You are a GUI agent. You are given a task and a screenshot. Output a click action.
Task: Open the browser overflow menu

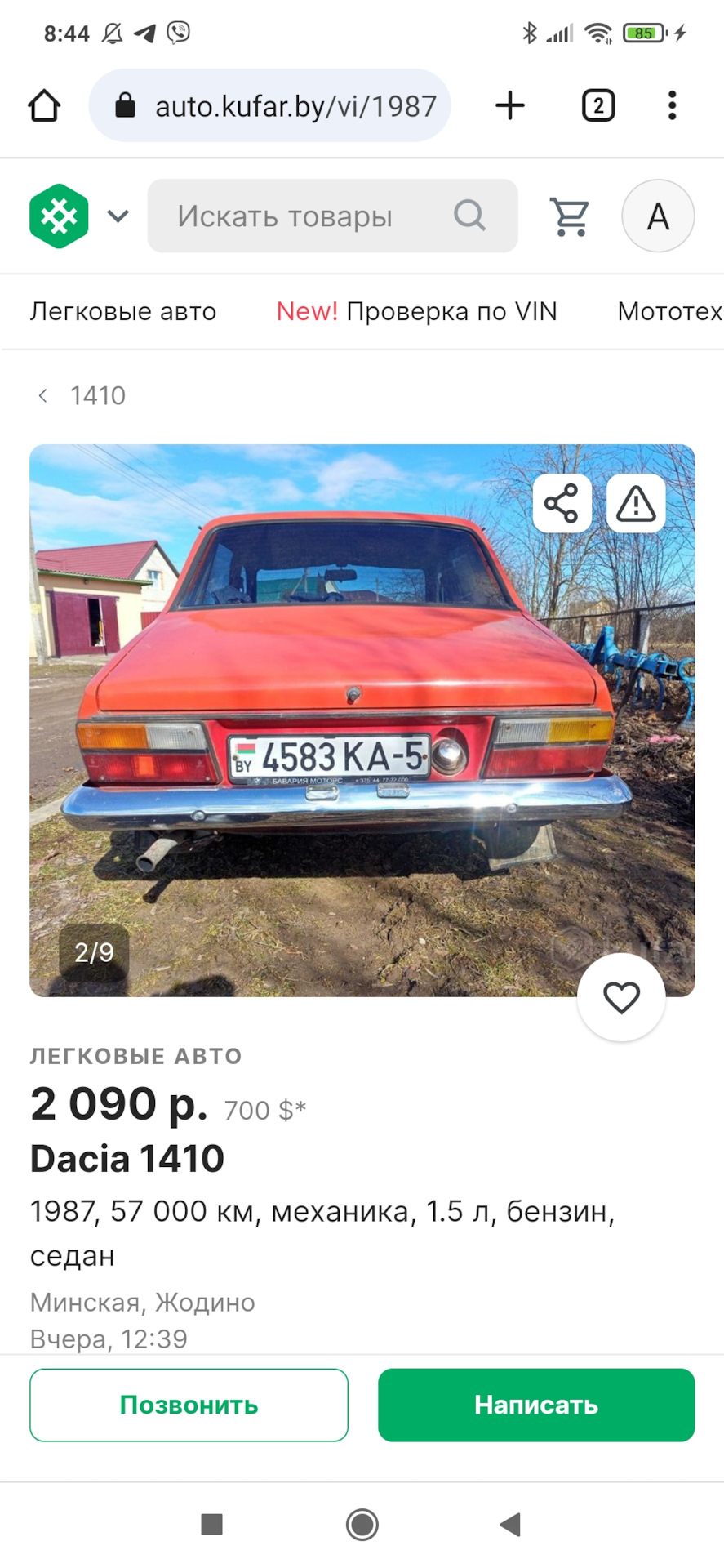pyautogui.click(x=672, y=105)
